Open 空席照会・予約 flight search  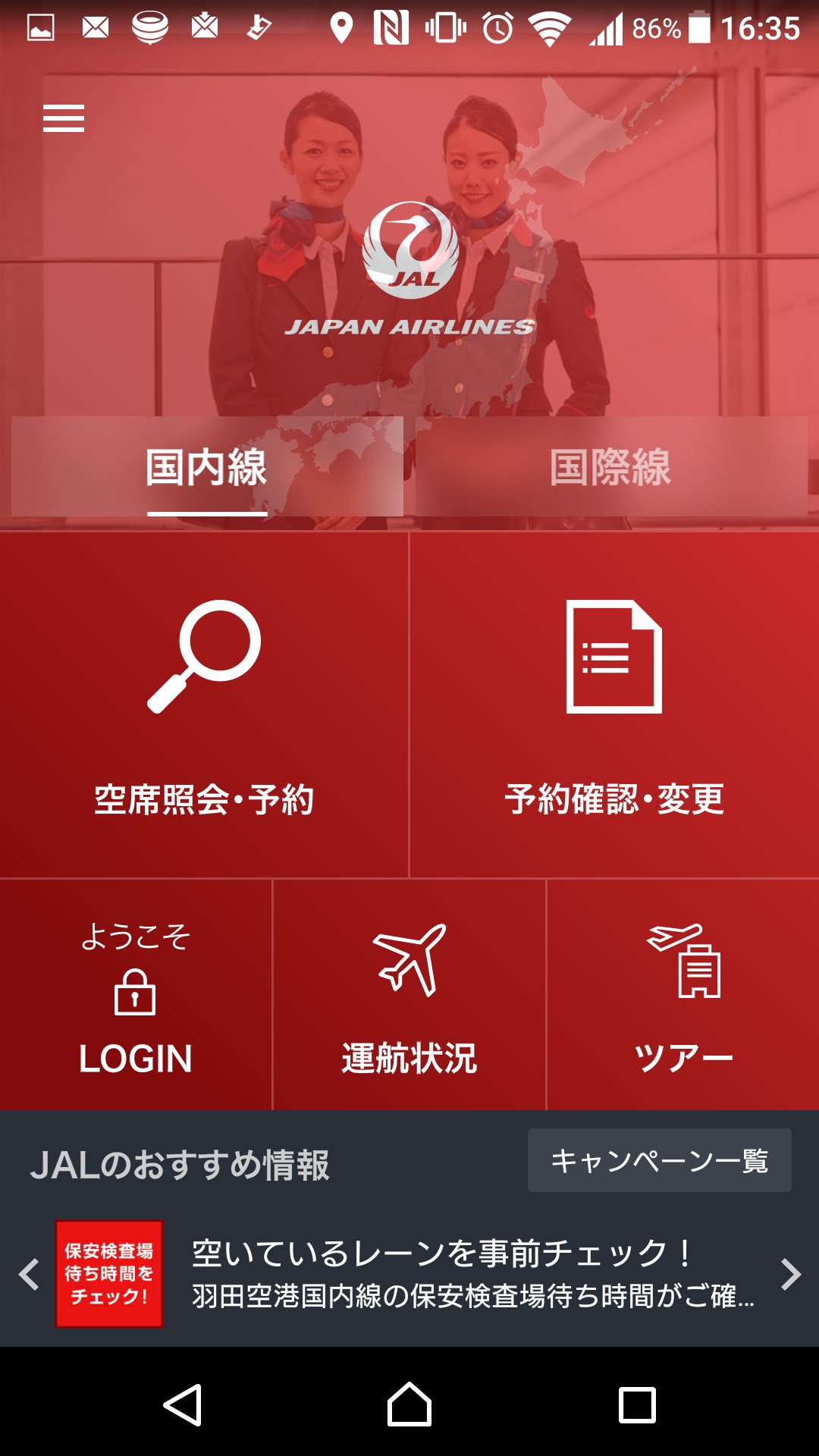click(204, 705)
